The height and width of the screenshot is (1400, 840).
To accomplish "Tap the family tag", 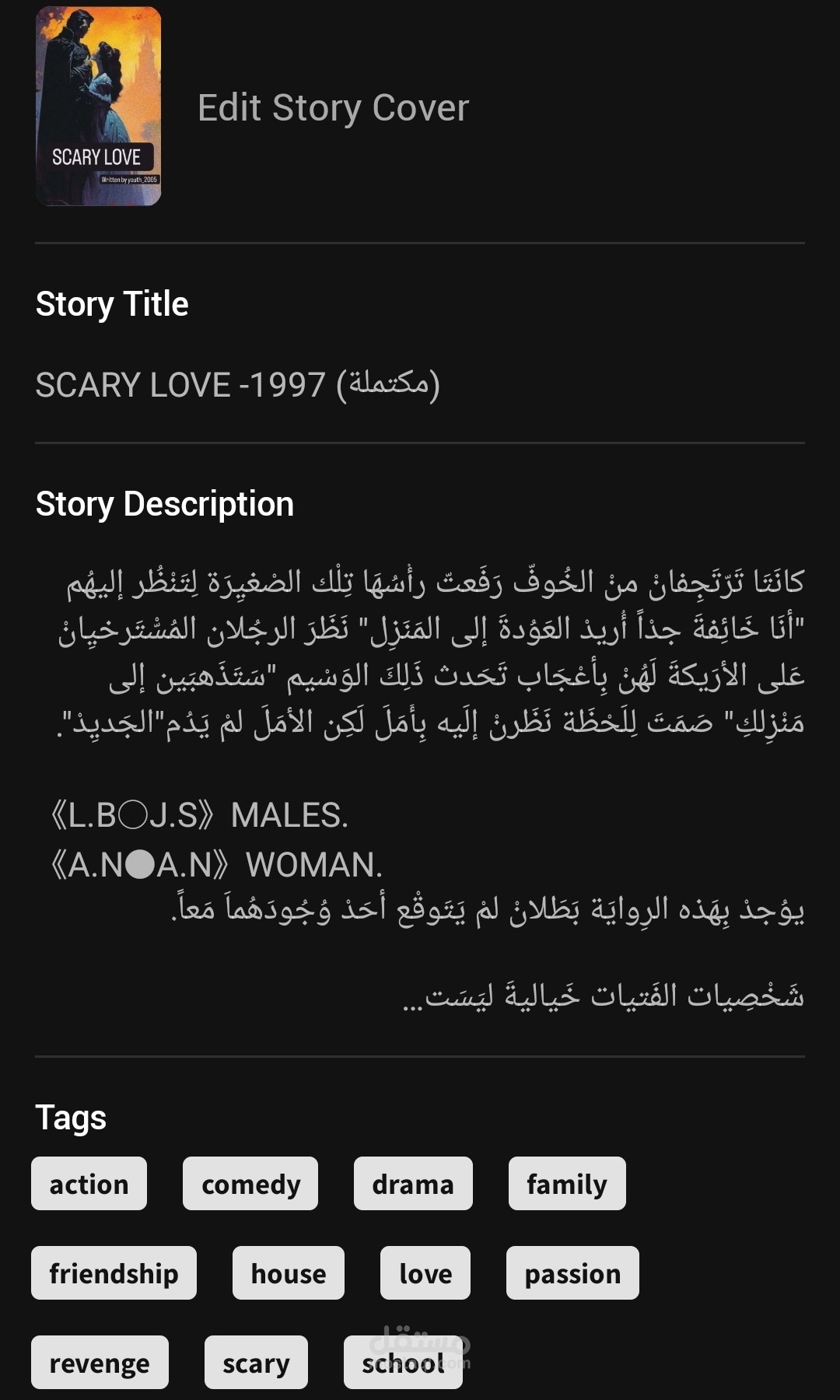I will [567, 1183].
